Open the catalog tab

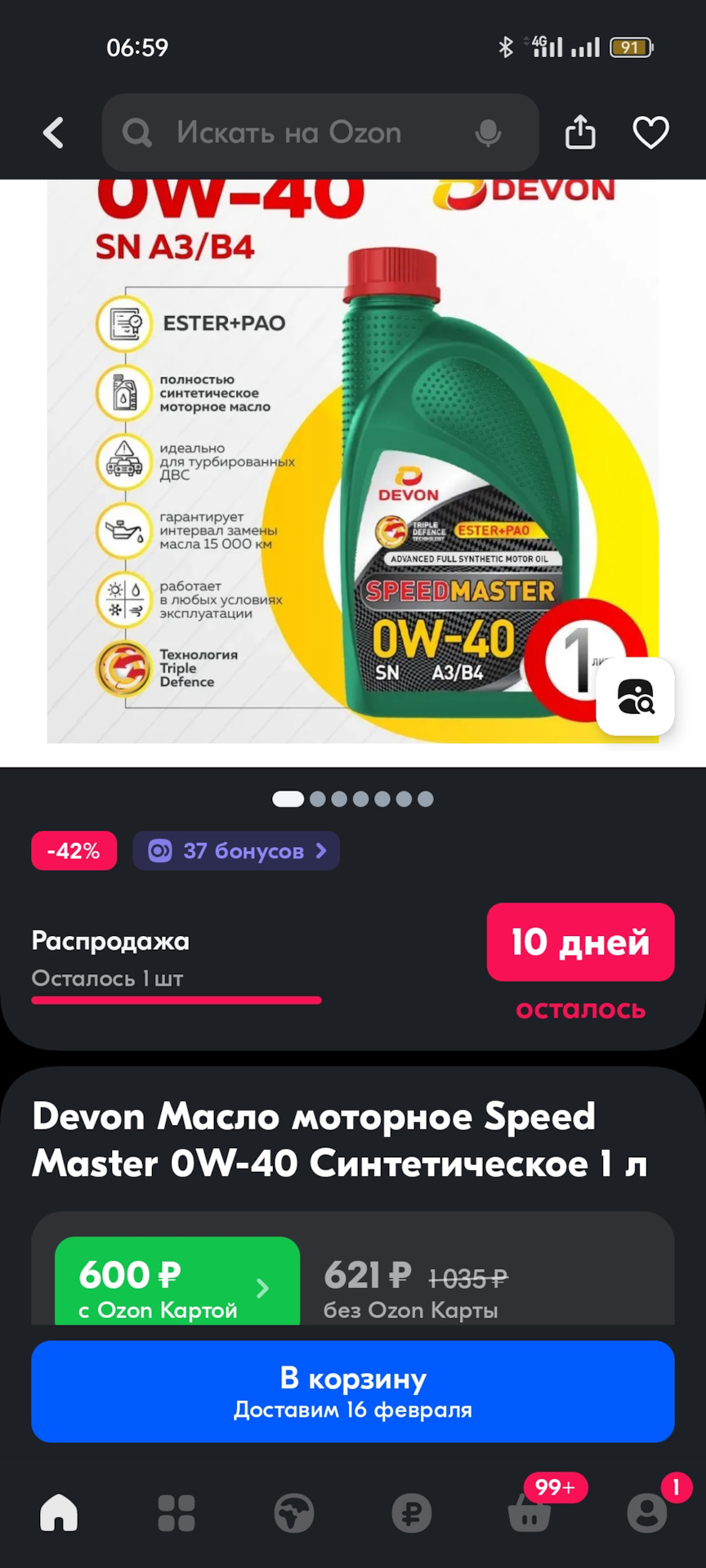(x=176, y=1512)
